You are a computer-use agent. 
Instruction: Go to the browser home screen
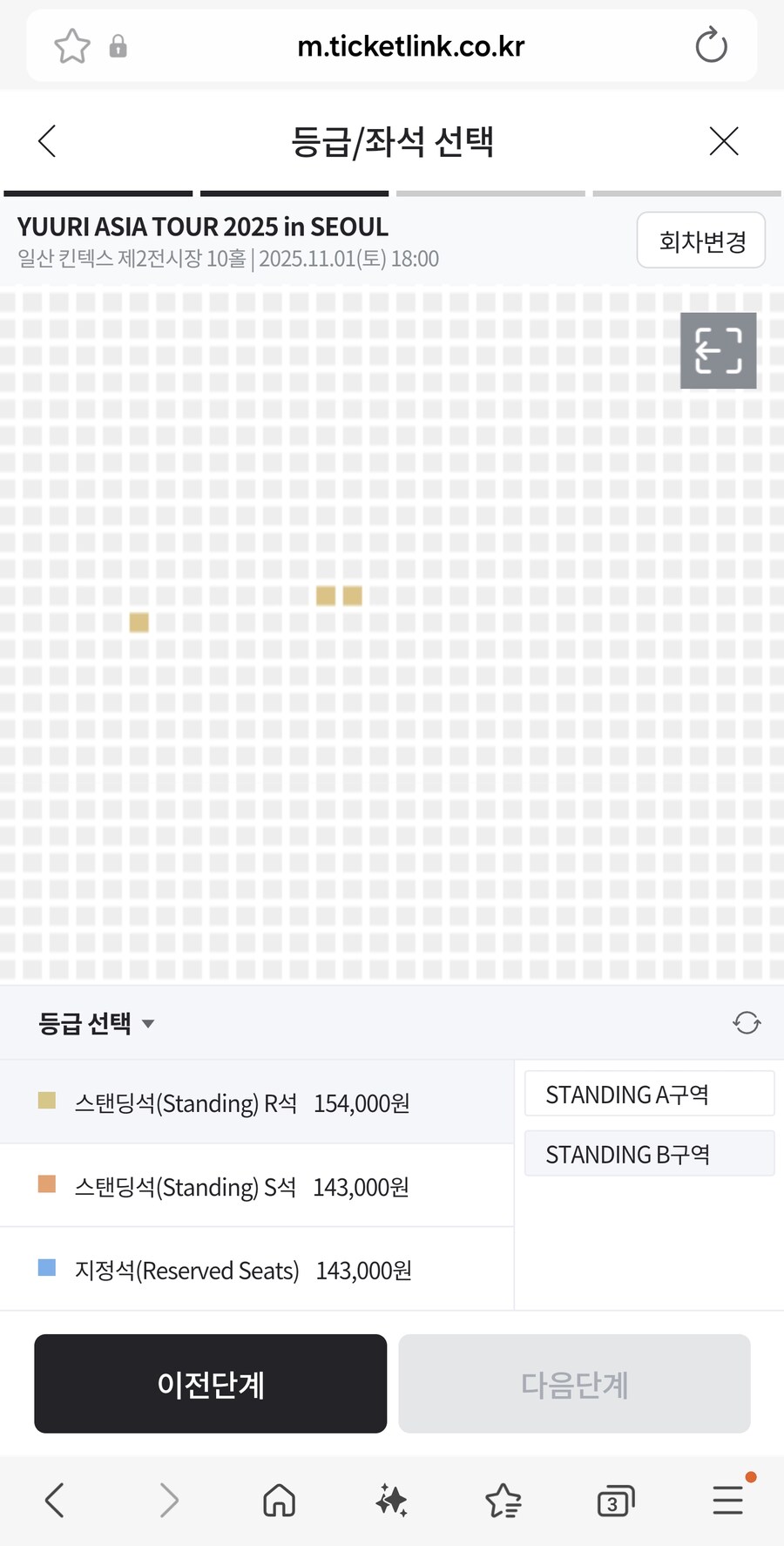279,1501
